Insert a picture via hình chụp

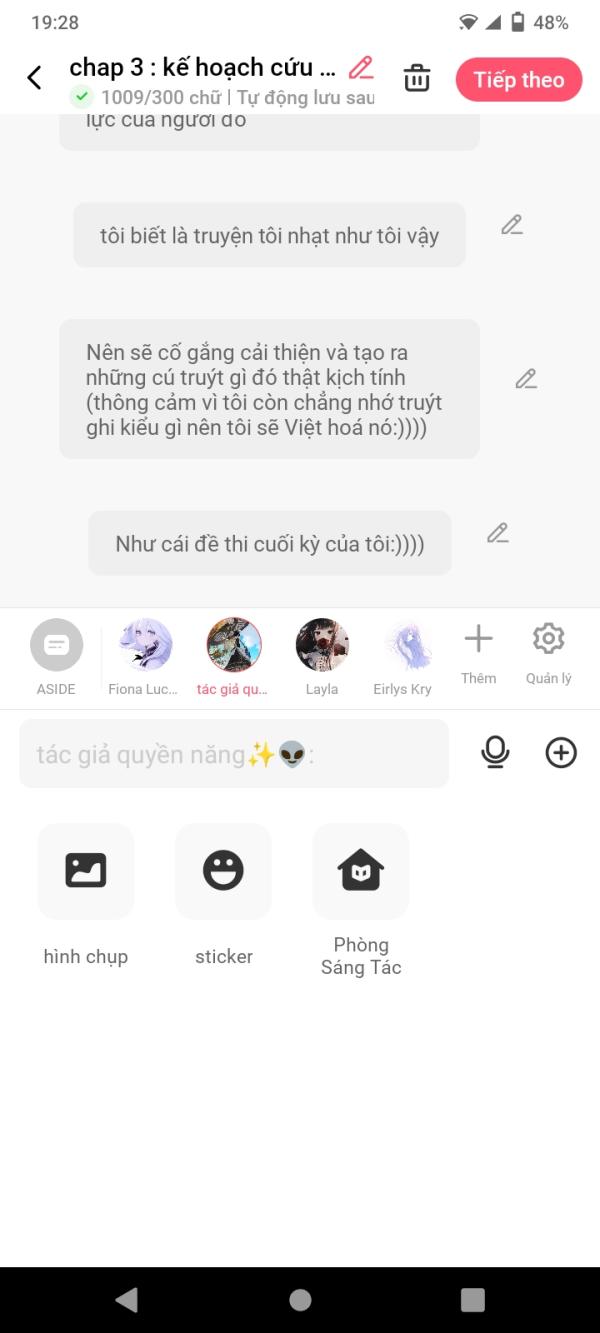pyautogui.click(x=86, y=872)
